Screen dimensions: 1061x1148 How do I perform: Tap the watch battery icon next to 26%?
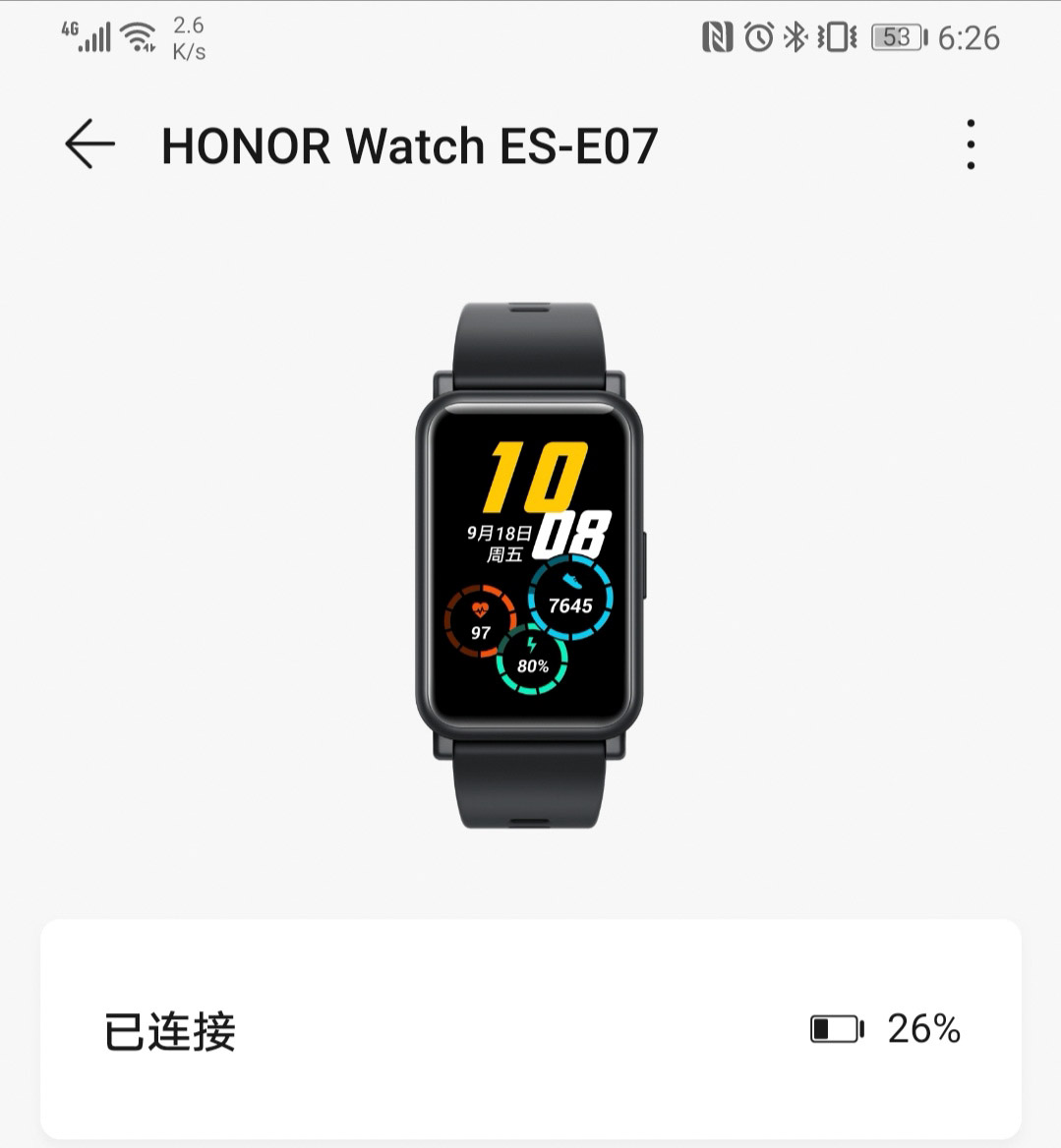coord(835,1028)
